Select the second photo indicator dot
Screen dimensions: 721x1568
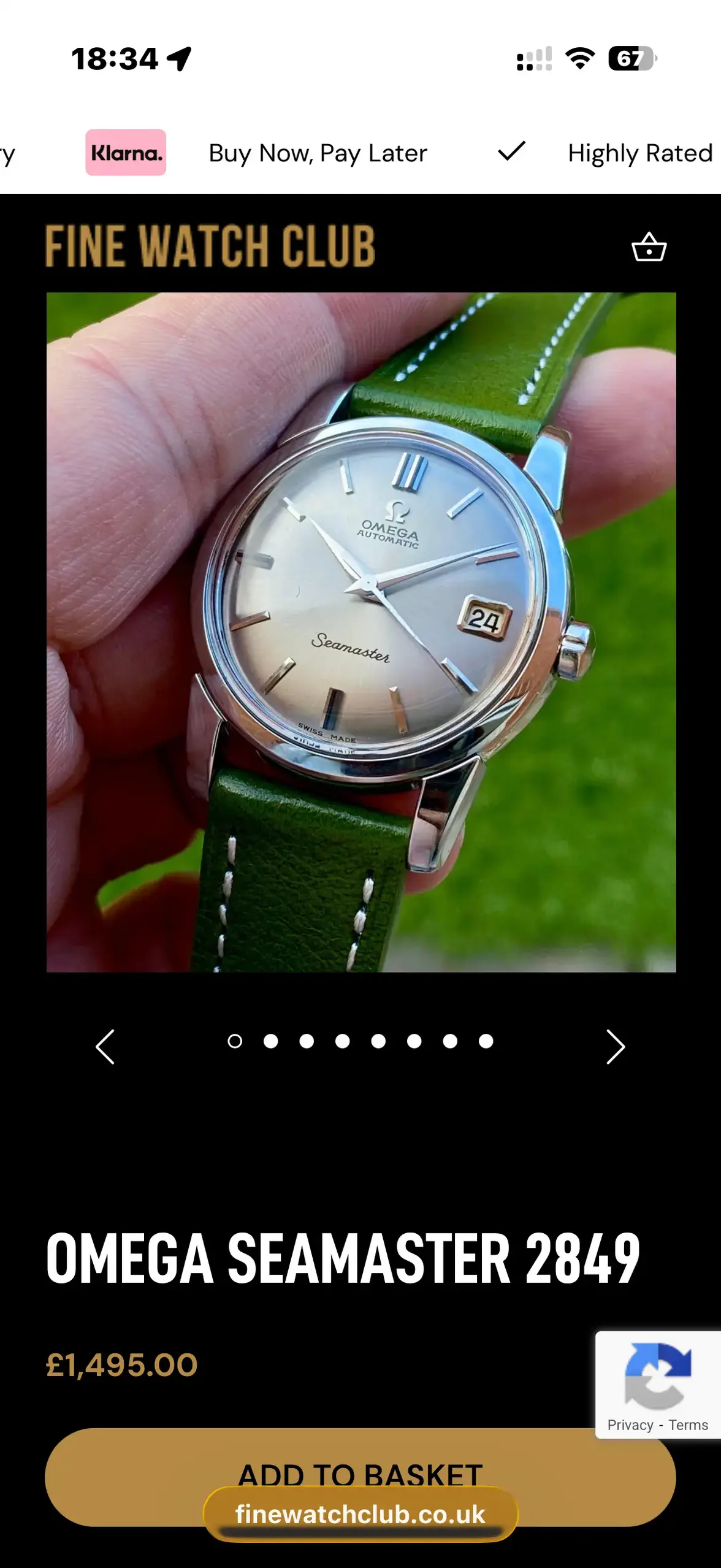coord(270,1041)
